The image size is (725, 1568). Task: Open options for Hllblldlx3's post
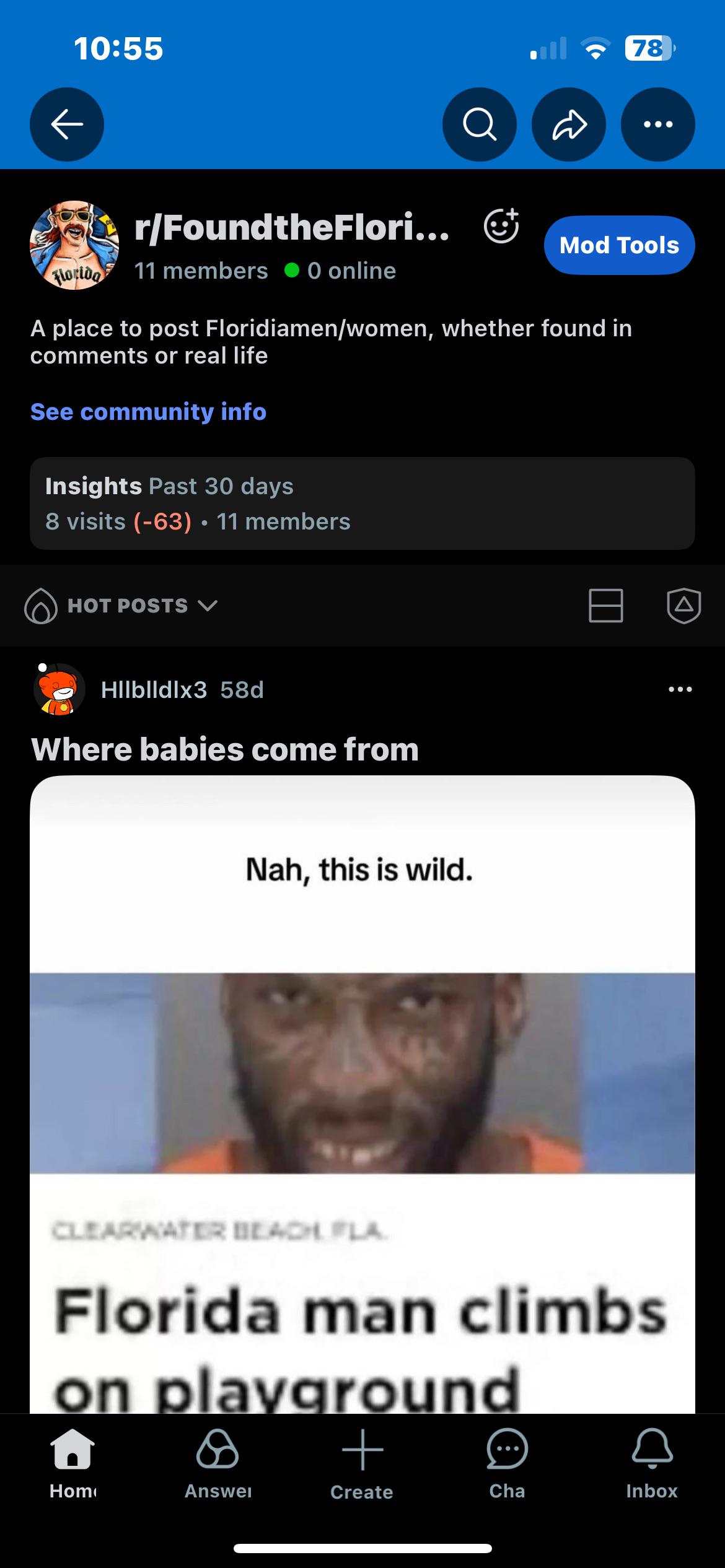pyautogui.click(x=680, y=689)
